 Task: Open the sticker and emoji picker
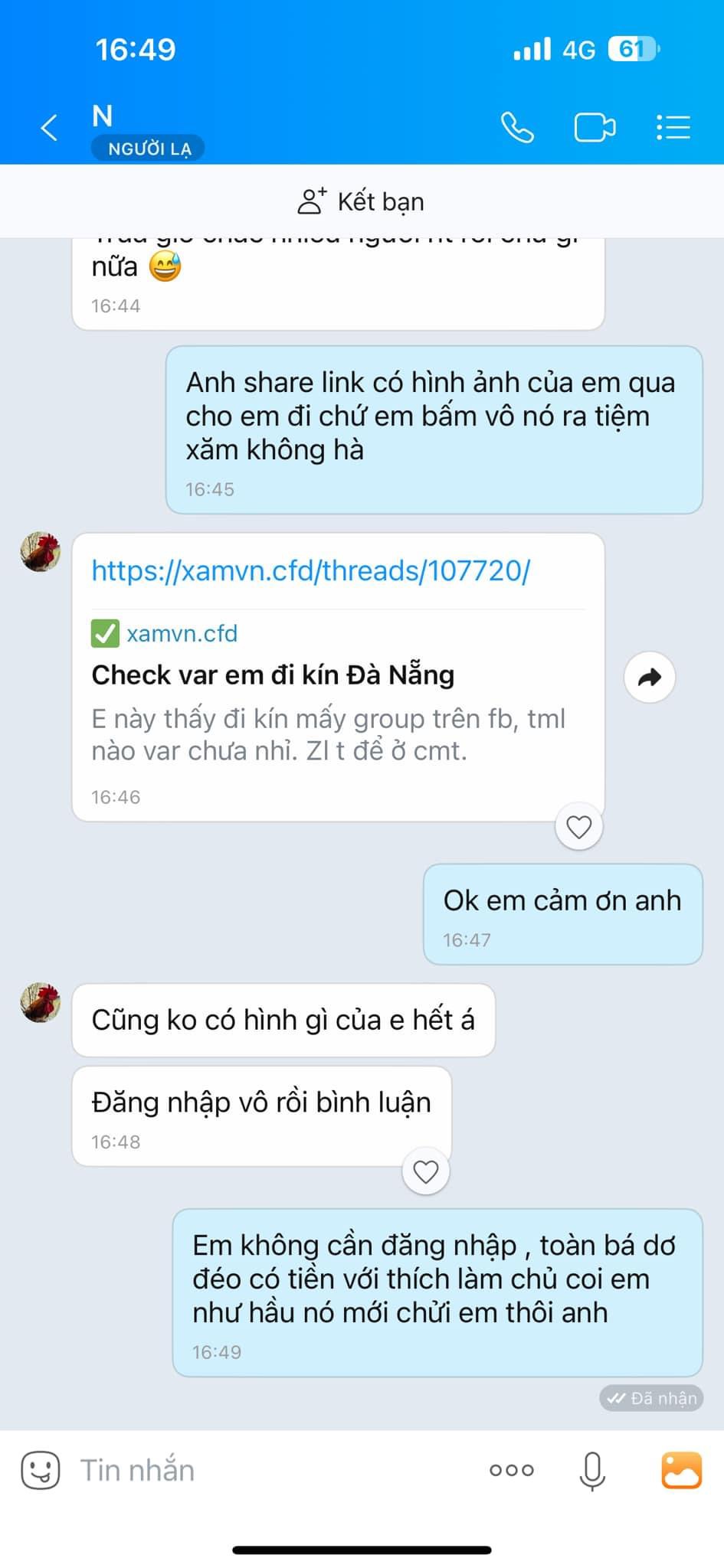tap(40, 1471)
